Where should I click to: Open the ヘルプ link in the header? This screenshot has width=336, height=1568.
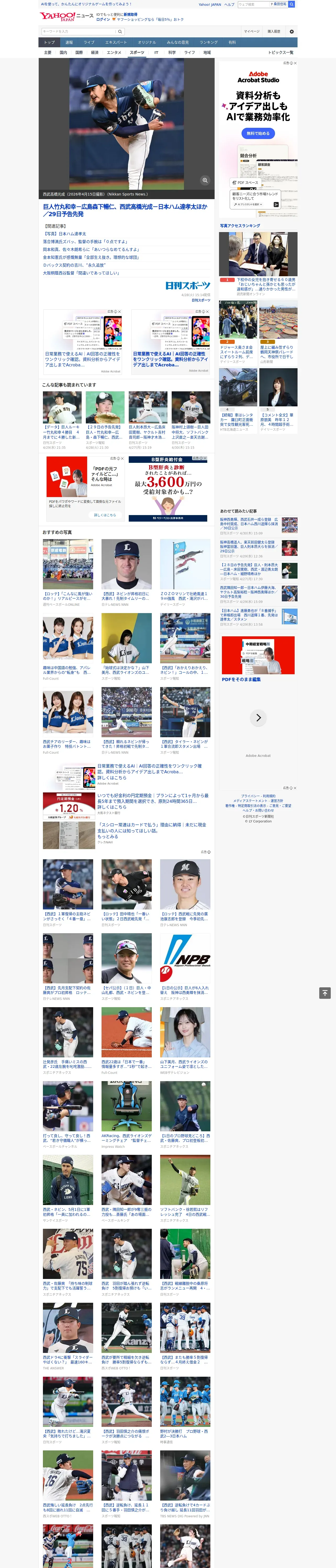click(x=229, y=4)
